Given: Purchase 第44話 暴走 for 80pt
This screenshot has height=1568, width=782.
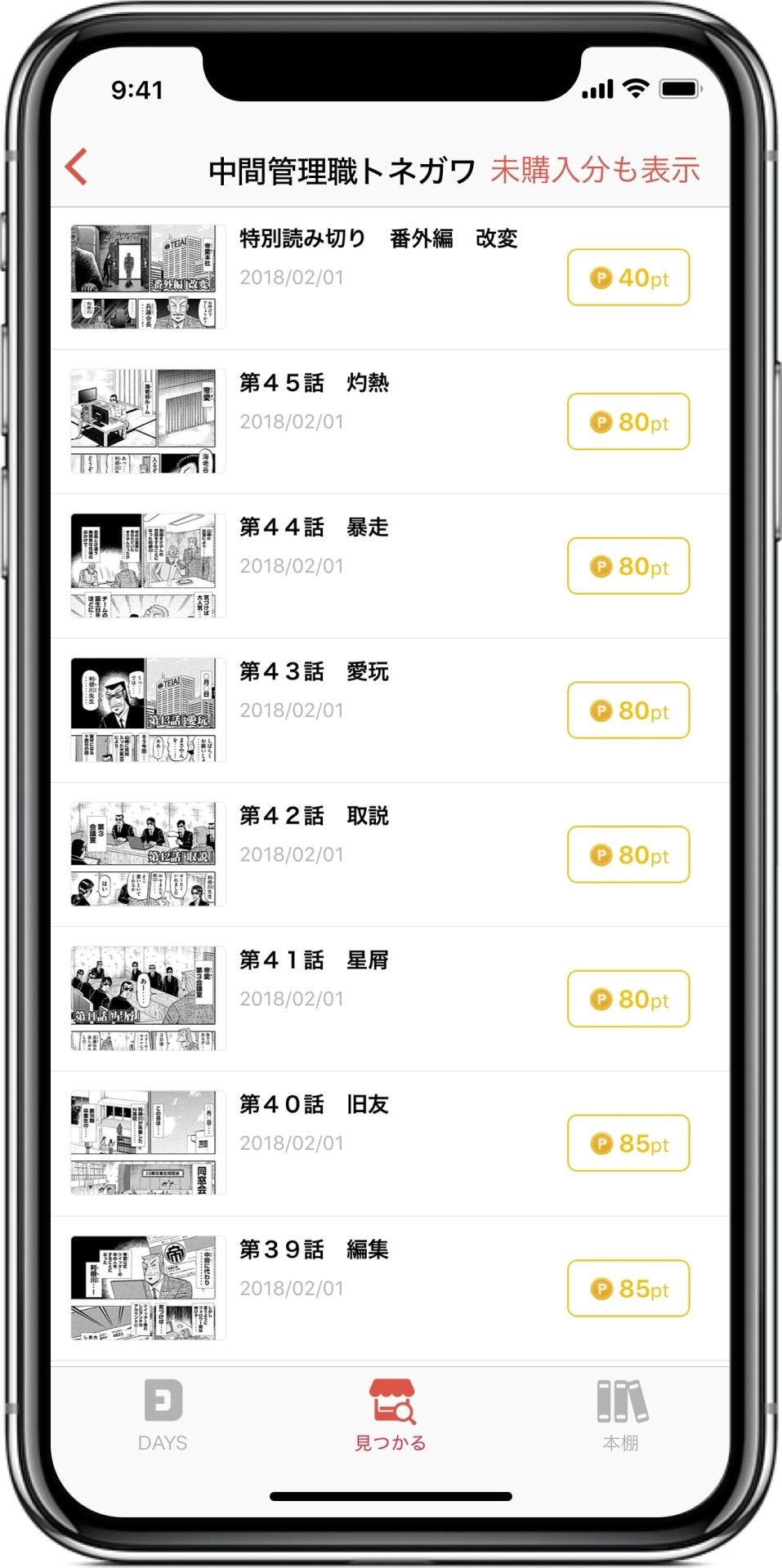Looking at the screenshot, I should (x=628, y=566).
